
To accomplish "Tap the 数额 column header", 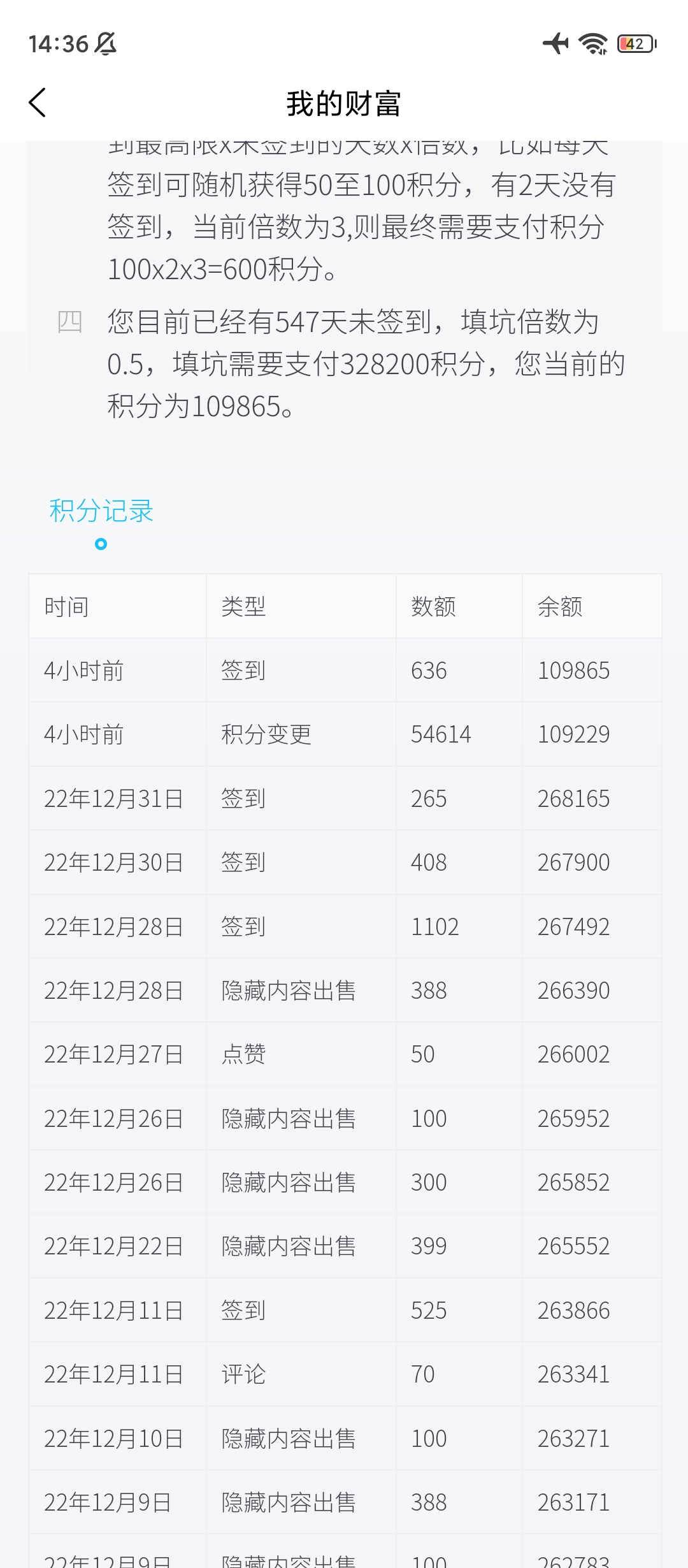I will click(433, 607).
